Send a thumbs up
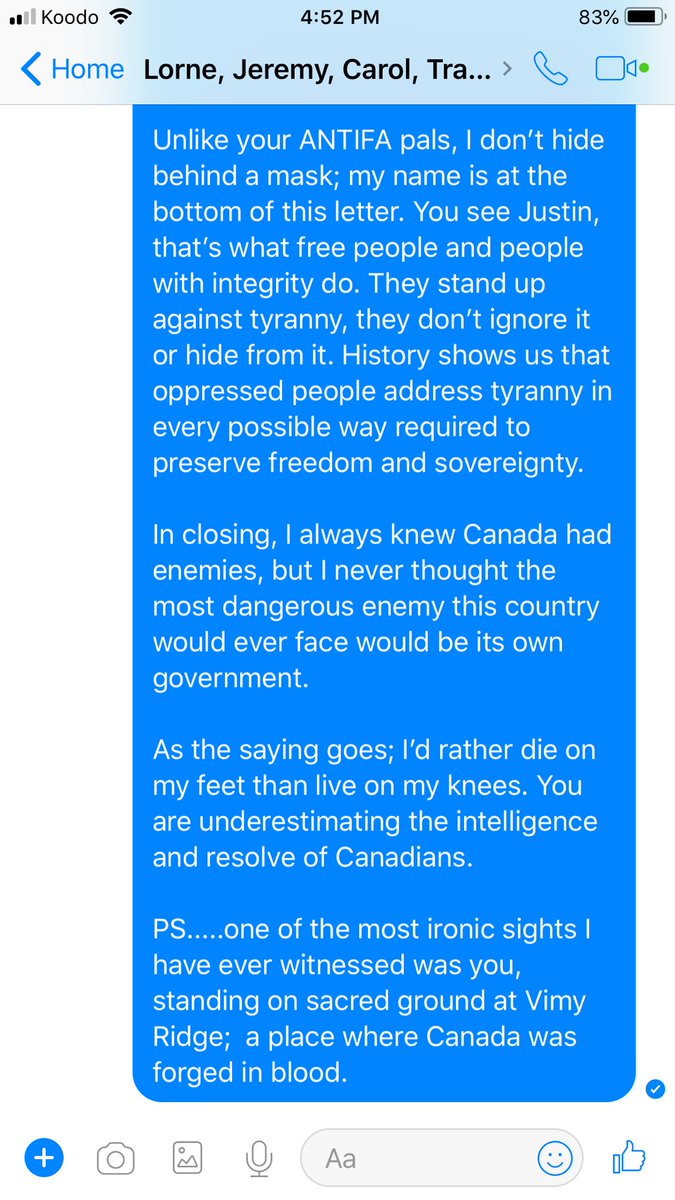 628,1157
